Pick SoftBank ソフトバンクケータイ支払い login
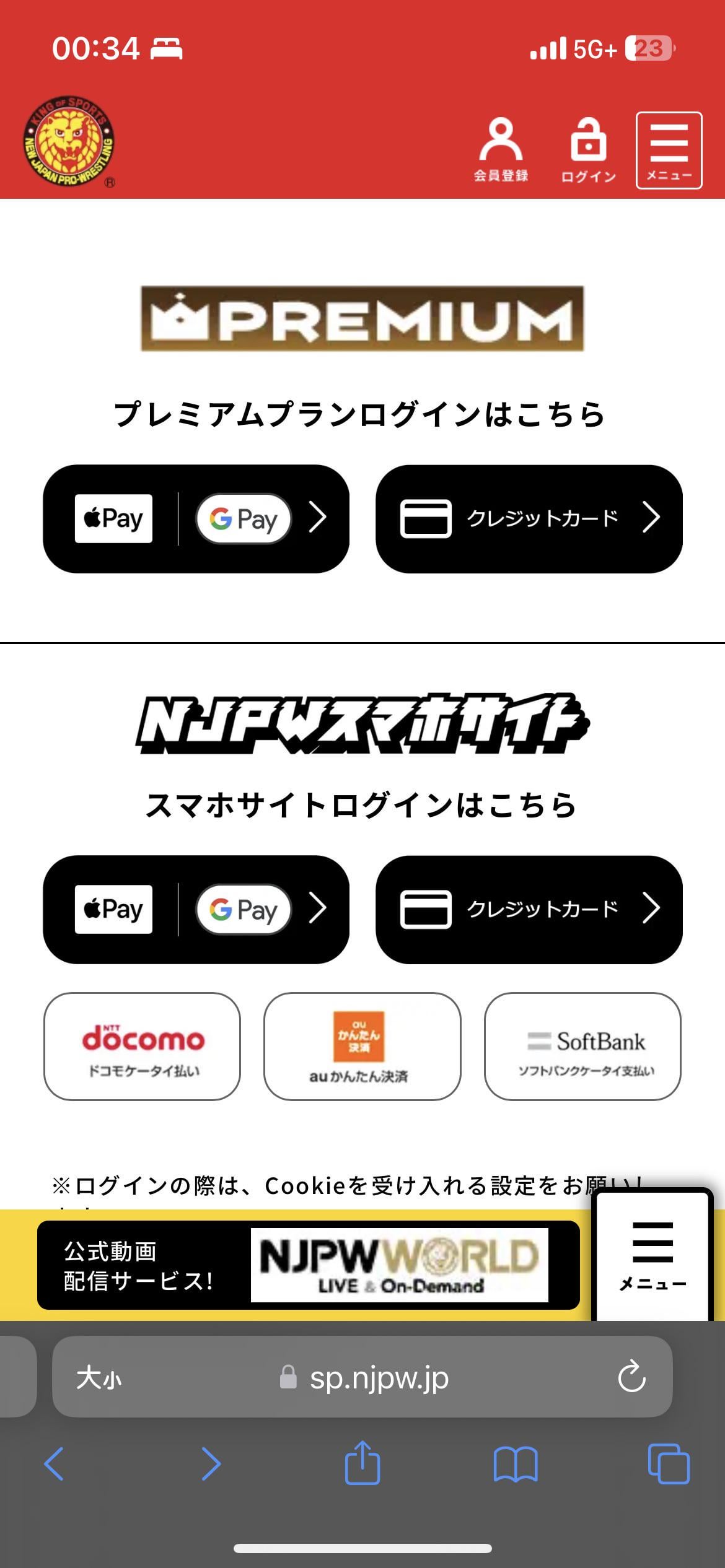 582,1046
